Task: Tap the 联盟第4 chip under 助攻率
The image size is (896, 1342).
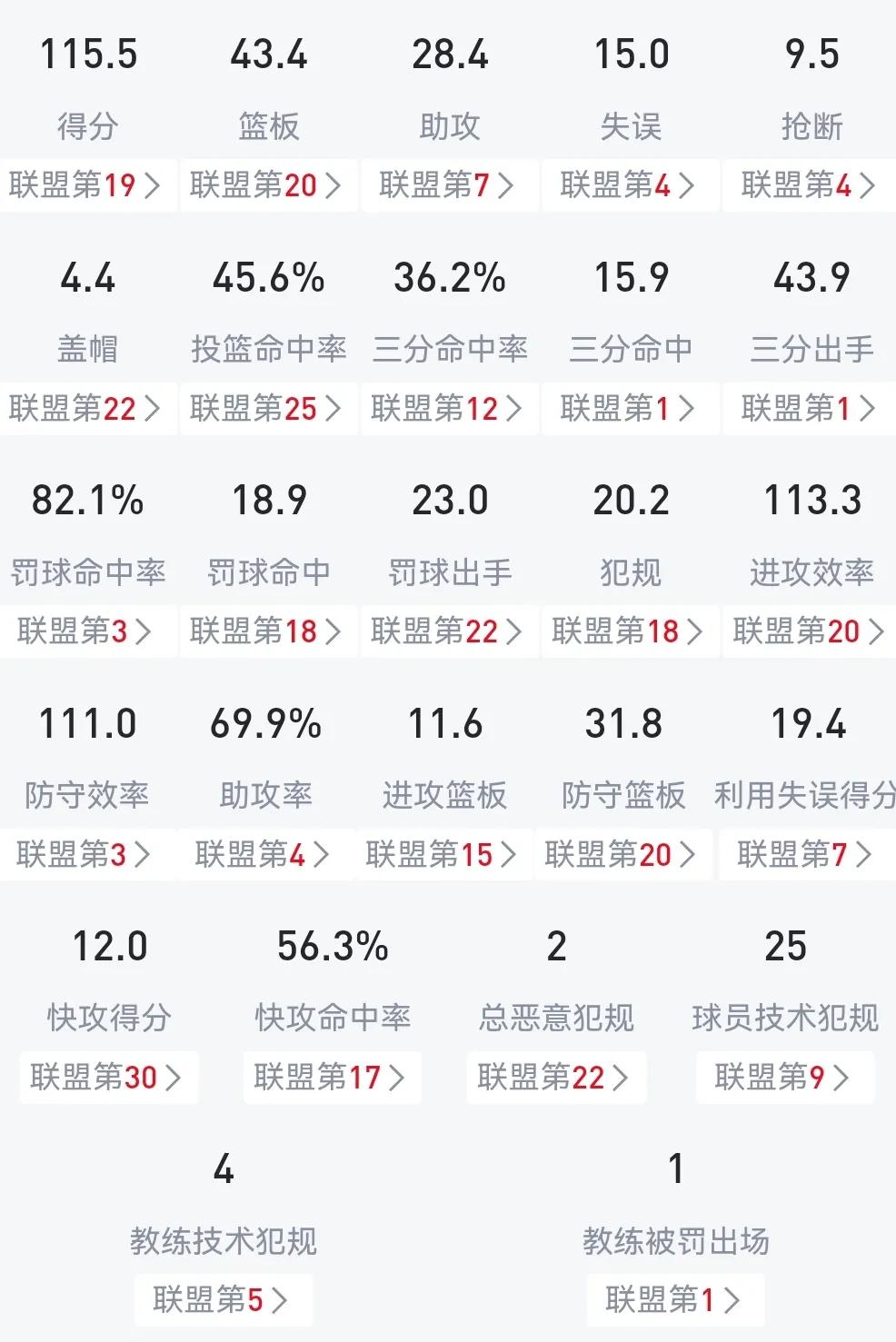Action: tap(264, 854)
